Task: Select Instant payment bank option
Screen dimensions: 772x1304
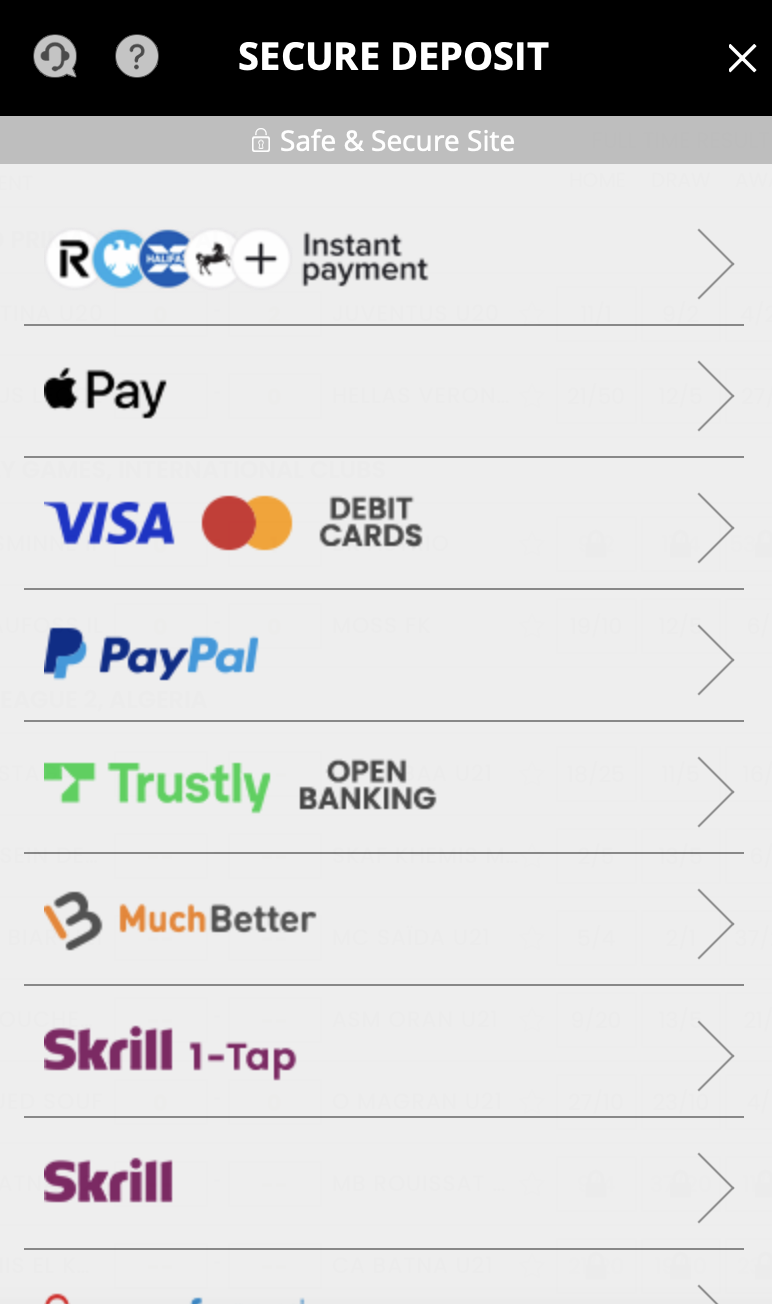Action: tap(384, 260)
